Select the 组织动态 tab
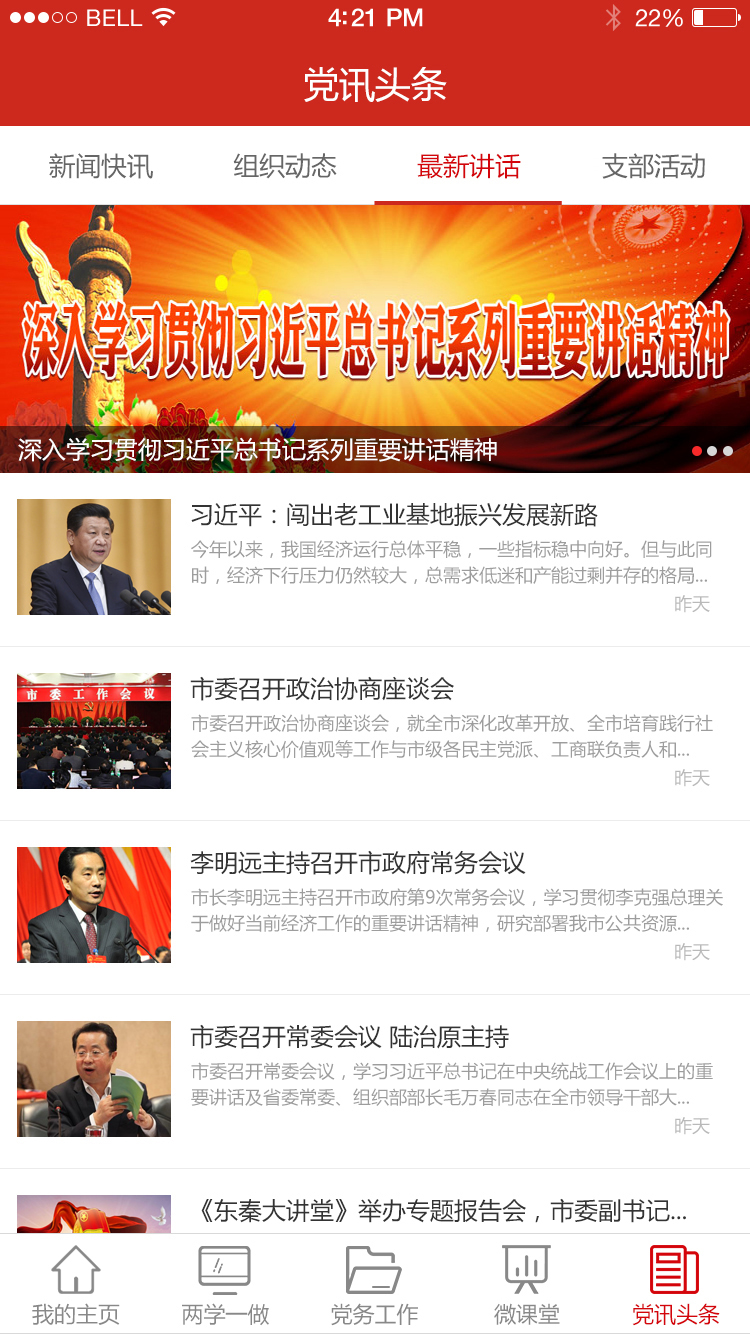Screen dimensions: 750x1334 tap(285, 166)
